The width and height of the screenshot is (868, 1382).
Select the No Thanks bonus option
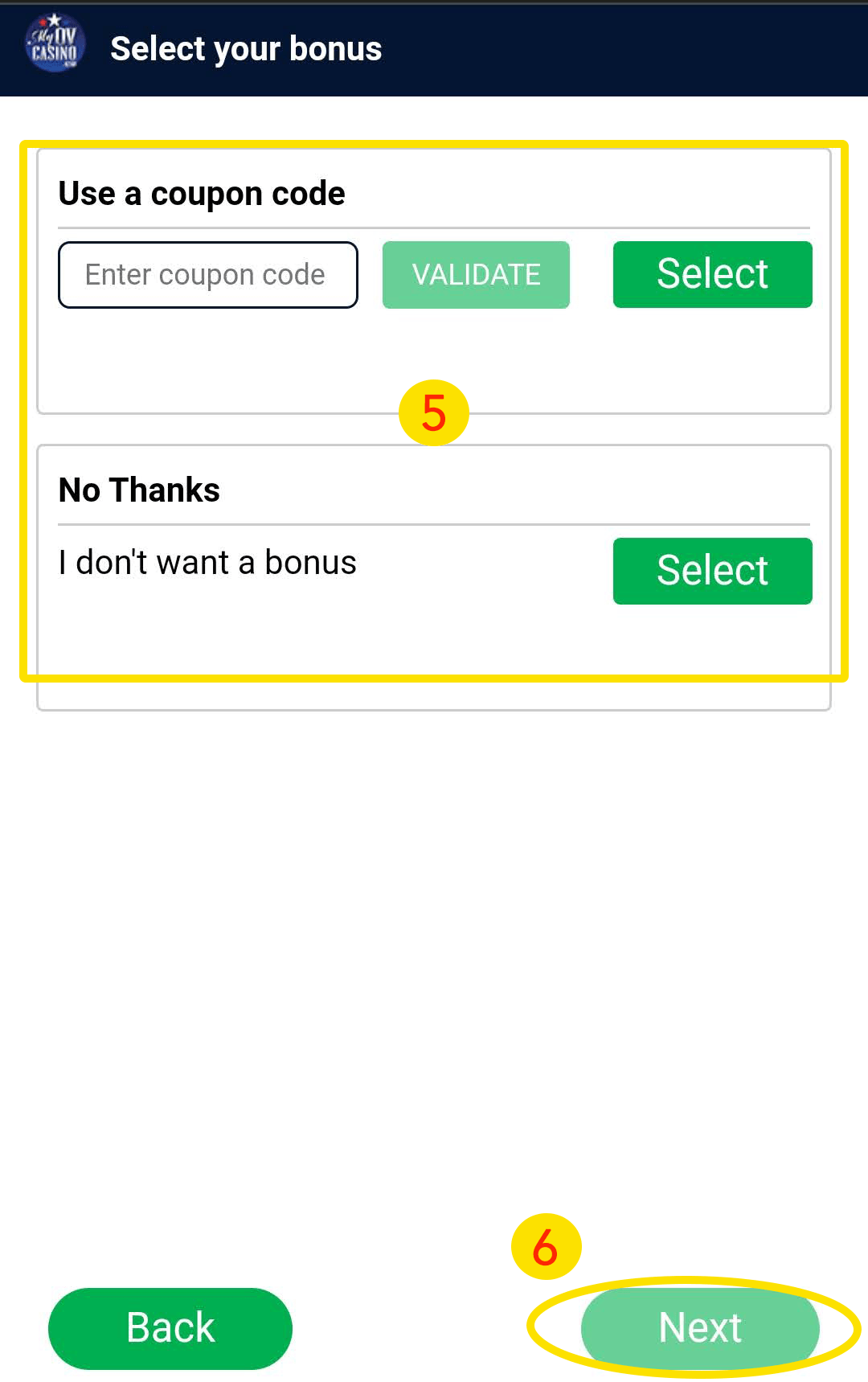pos(712,571)
